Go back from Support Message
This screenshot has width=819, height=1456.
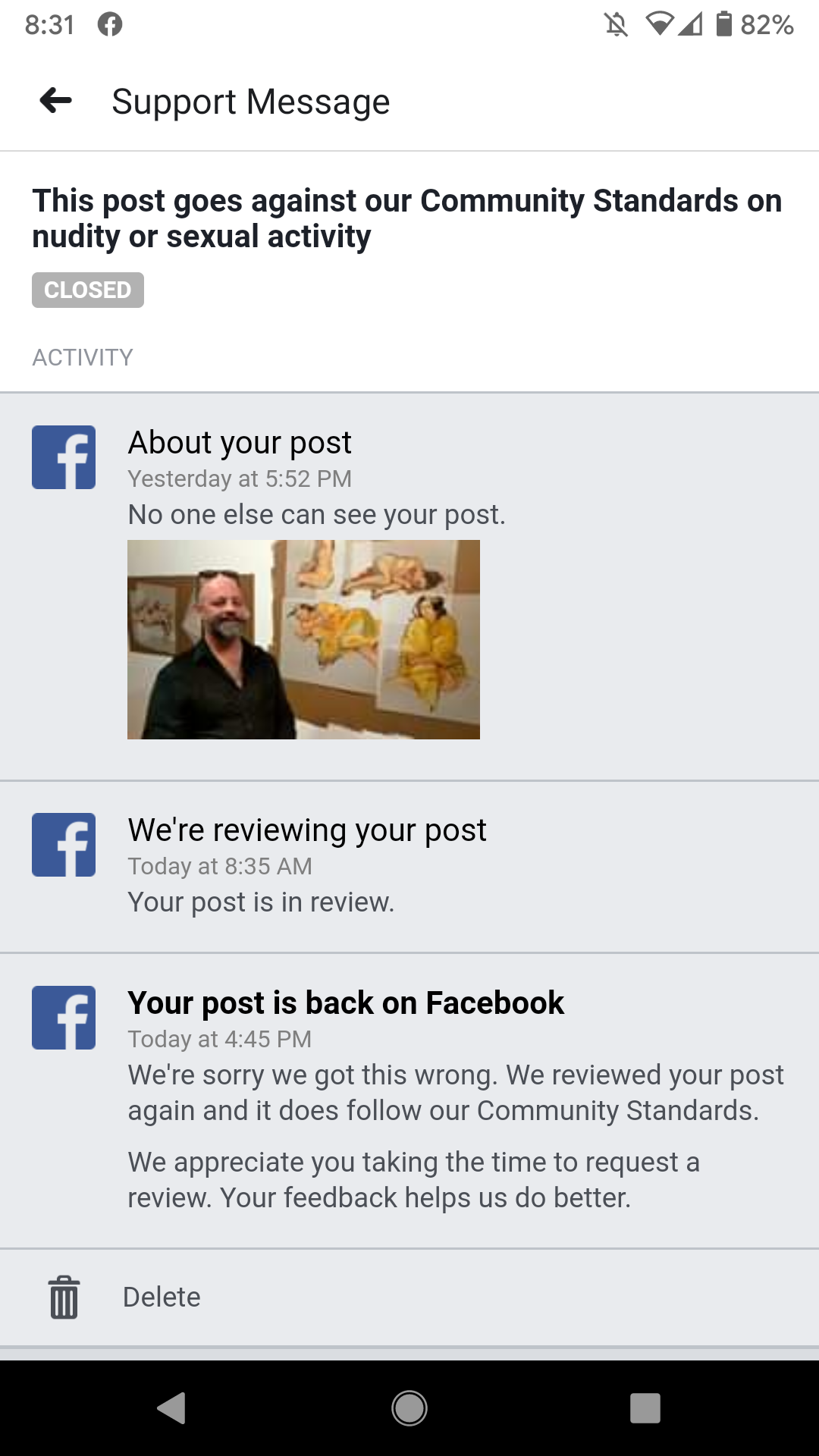(55, 100)
